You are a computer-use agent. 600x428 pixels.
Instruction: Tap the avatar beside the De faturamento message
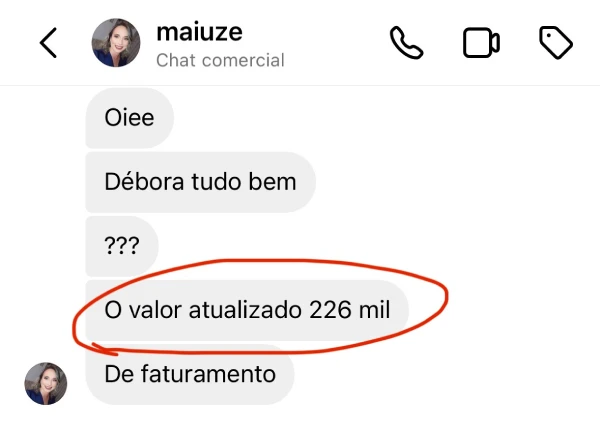(x=46, y=383)
